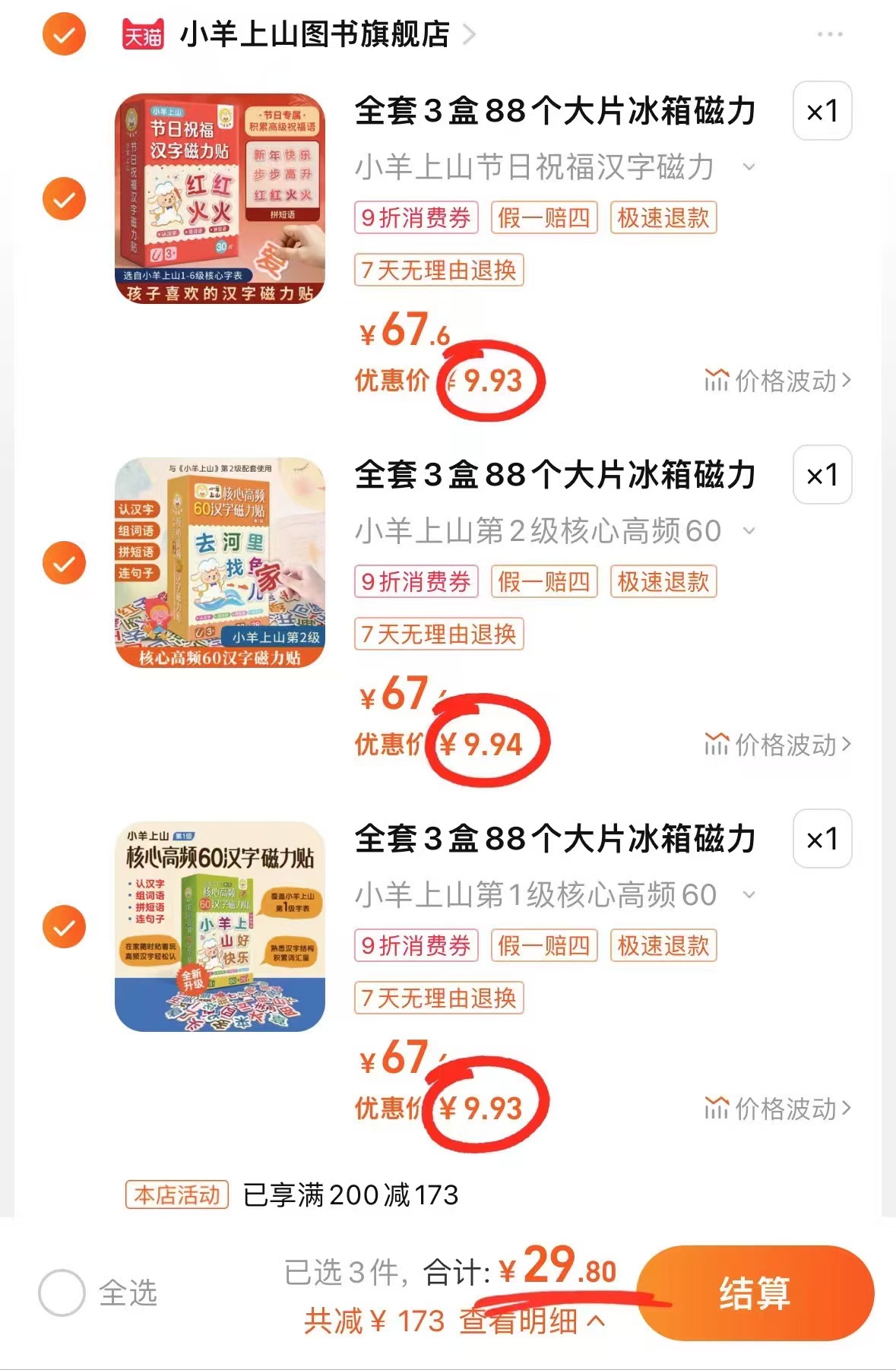Uncheck the 第2级核心高频60 item
The image size is (896, 1370).
pyautogui.click(x=64, y=563)
